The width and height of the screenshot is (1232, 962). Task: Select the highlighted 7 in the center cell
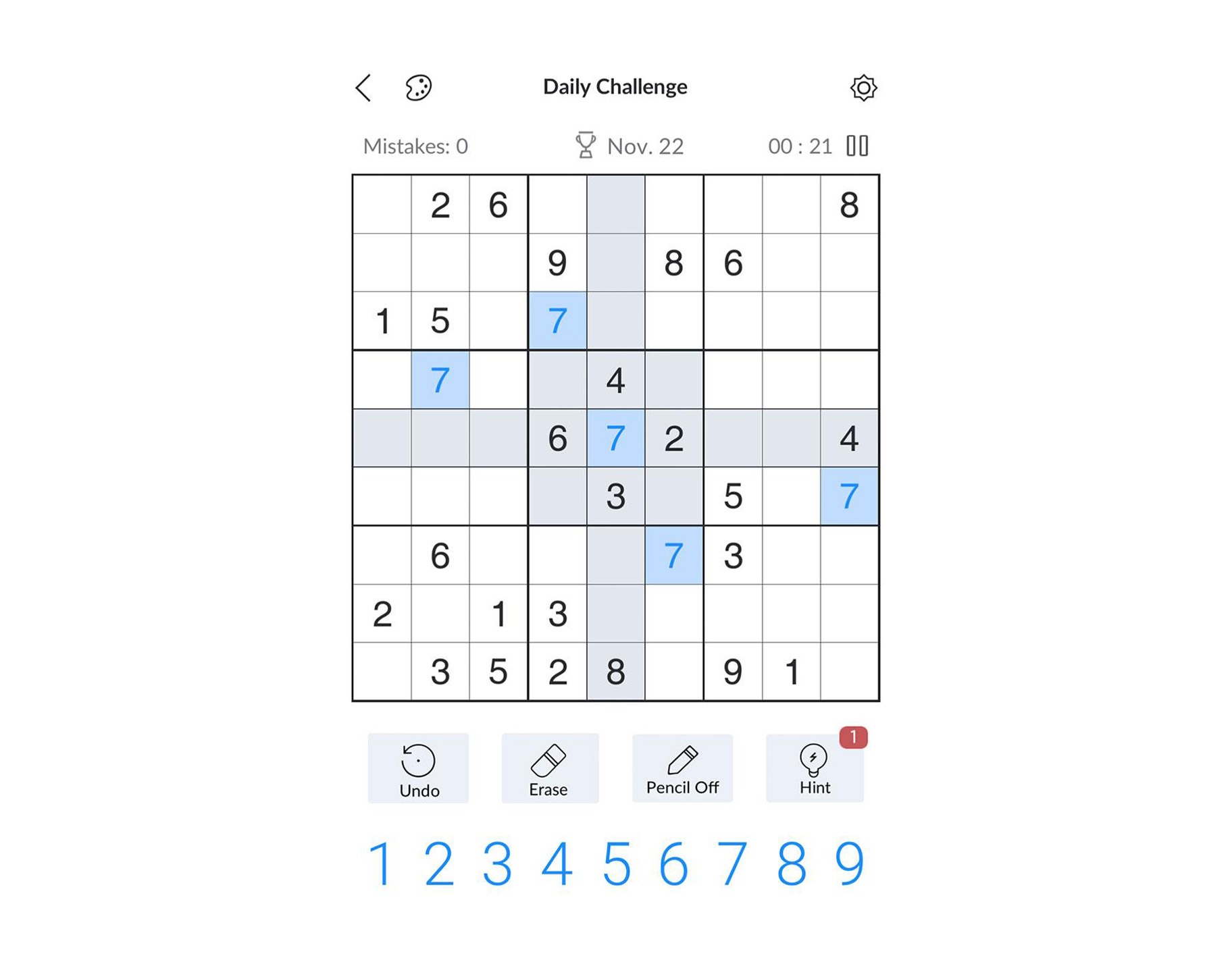coord(615,438)
